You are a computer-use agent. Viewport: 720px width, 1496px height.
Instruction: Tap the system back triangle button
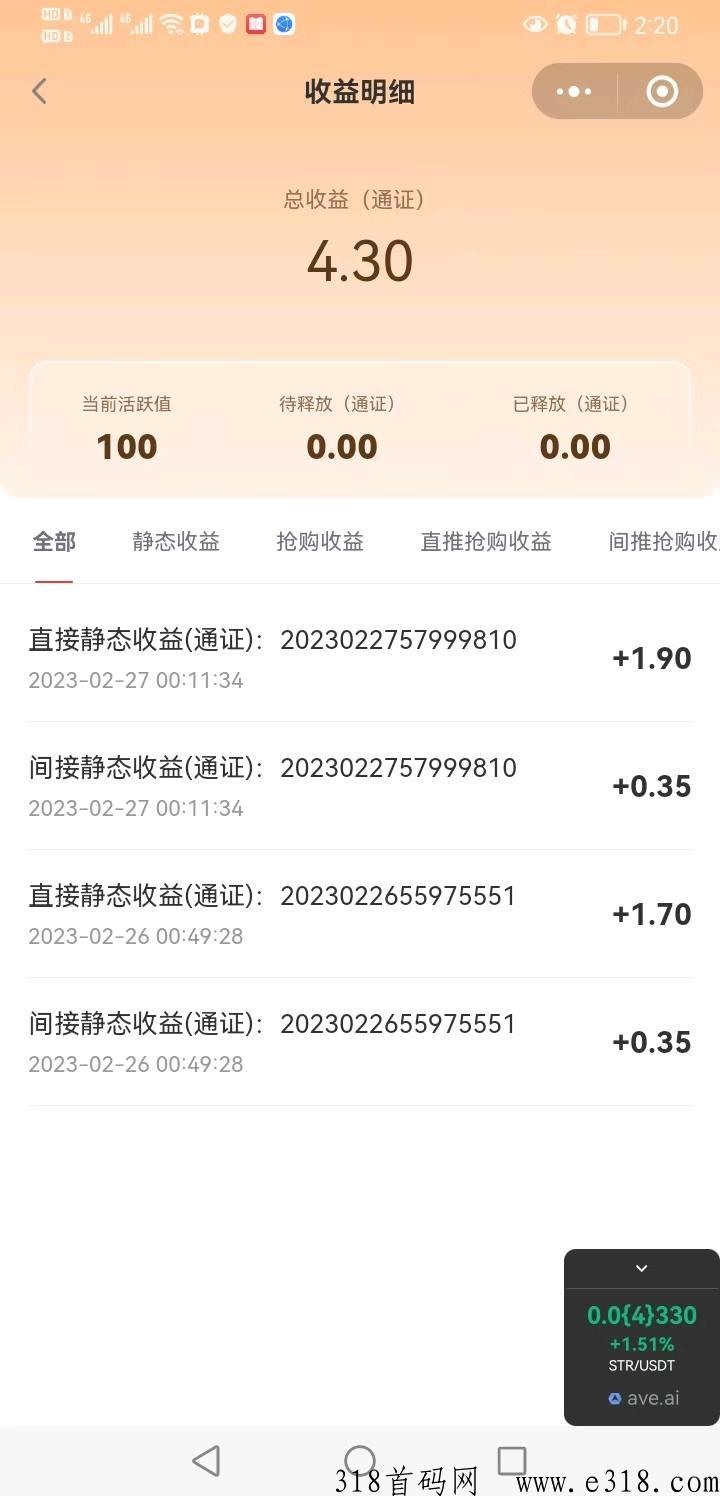206,1461
